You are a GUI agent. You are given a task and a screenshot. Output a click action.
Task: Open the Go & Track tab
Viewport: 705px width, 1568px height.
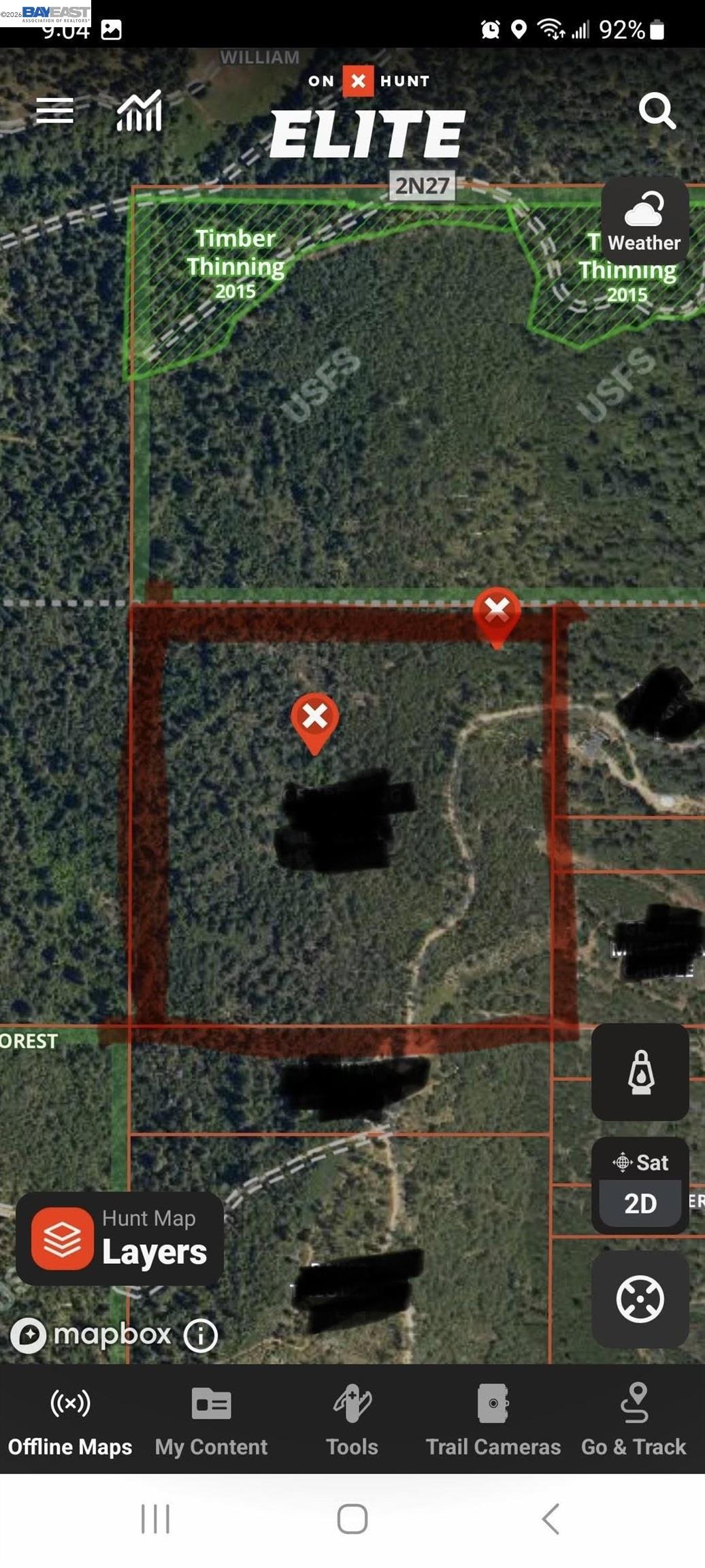634,1420
